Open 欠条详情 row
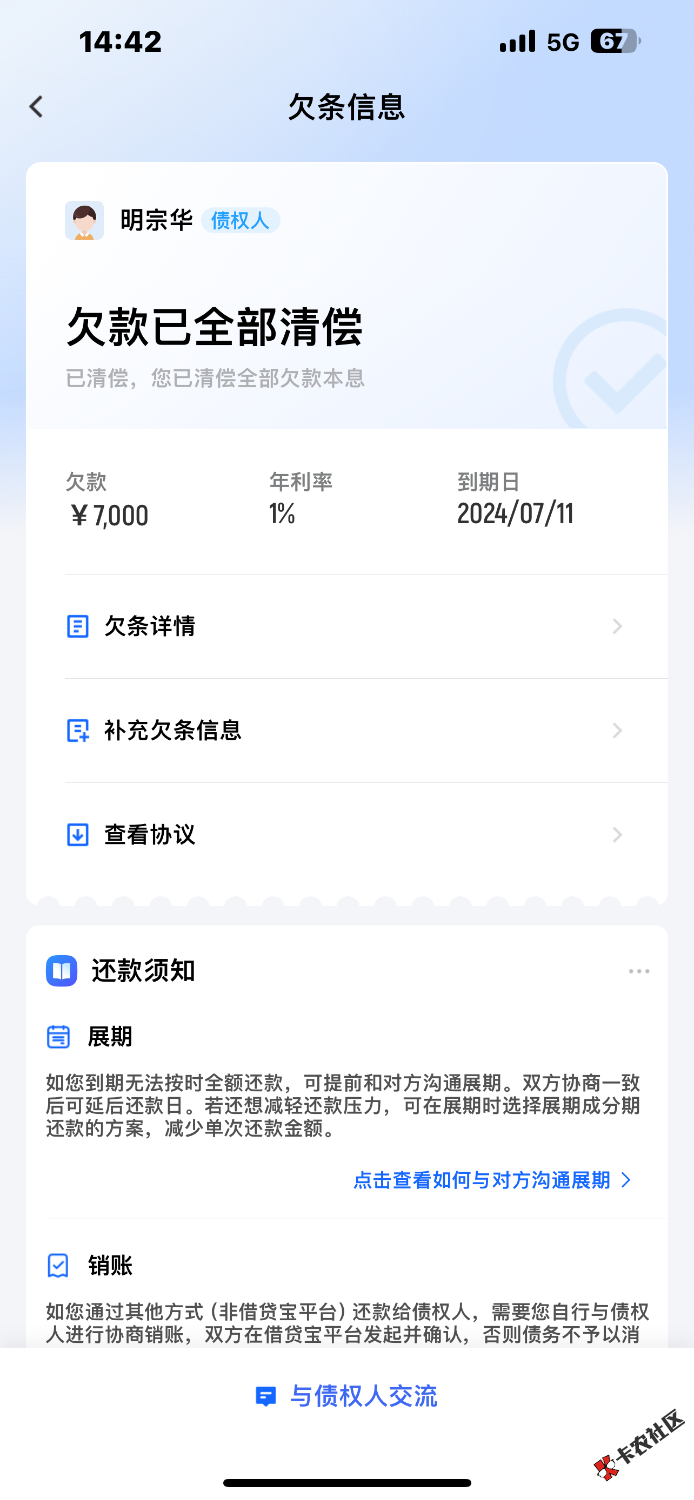Image resolution: width=694 pixels, height=1500 pixels. (x=345, y=627)
